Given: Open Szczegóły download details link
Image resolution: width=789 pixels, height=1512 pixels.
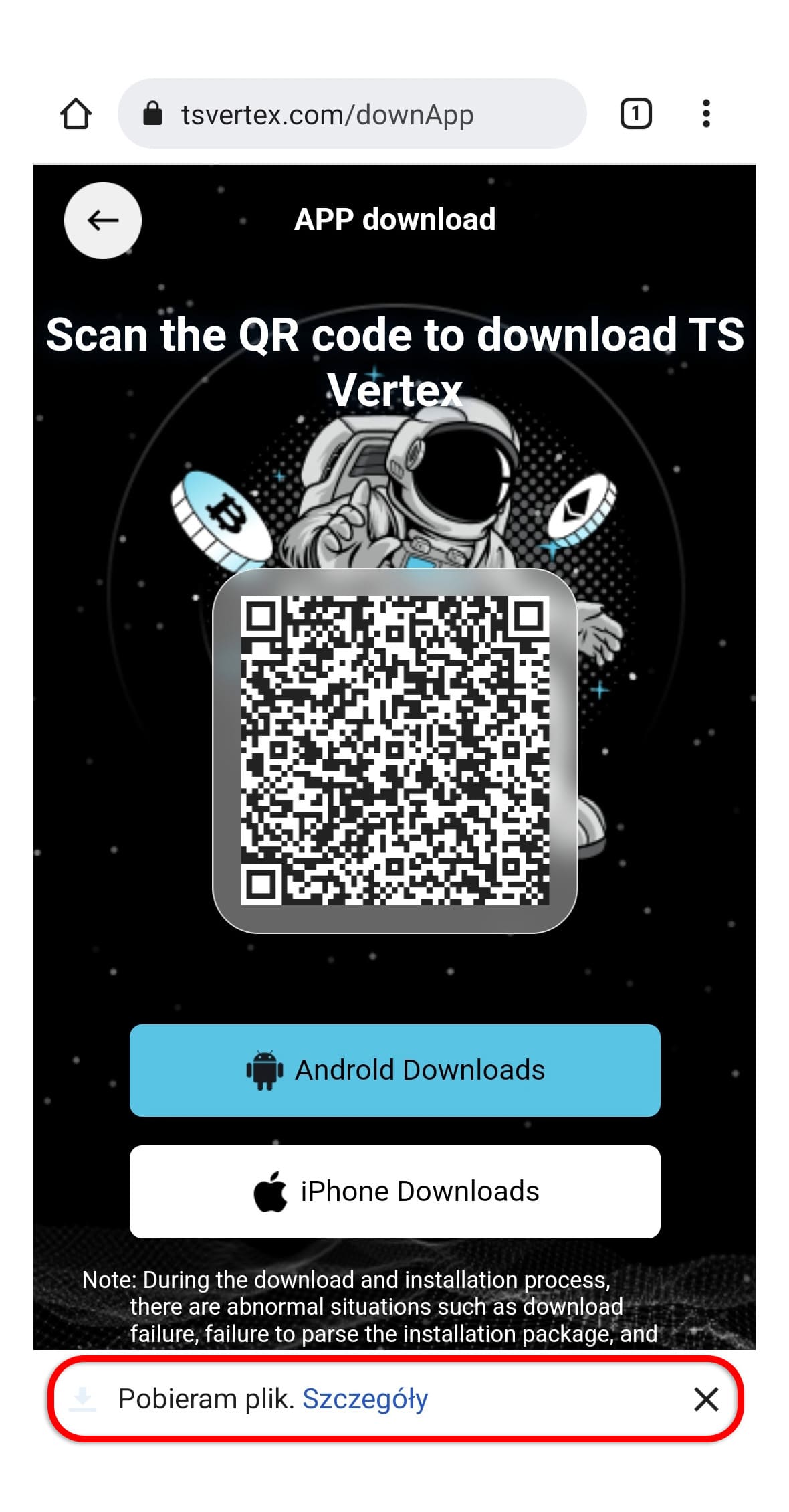Looking at the screenshot, I should (365, 1398).
